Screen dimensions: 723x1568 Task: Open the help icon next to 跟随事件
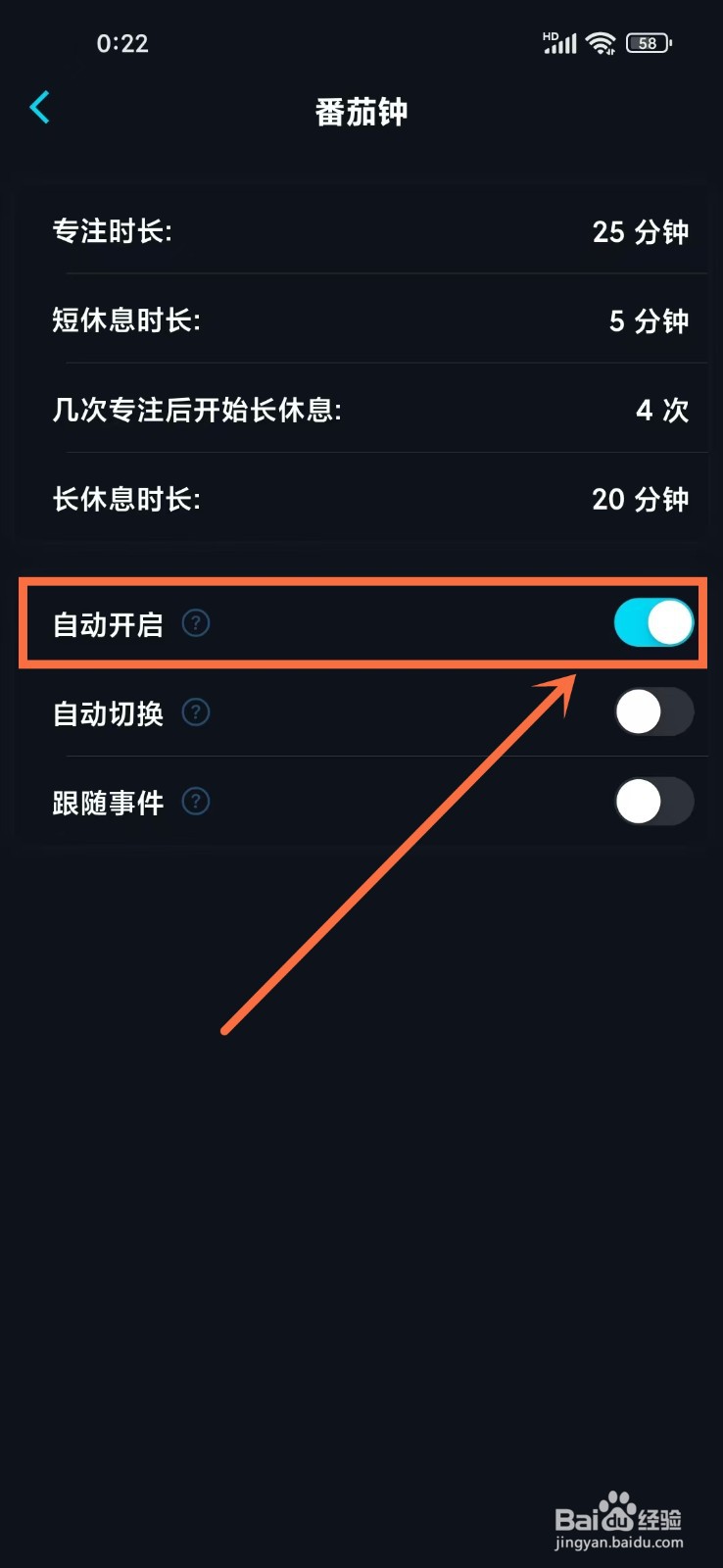pyautogui.click(x=195, y=802)
